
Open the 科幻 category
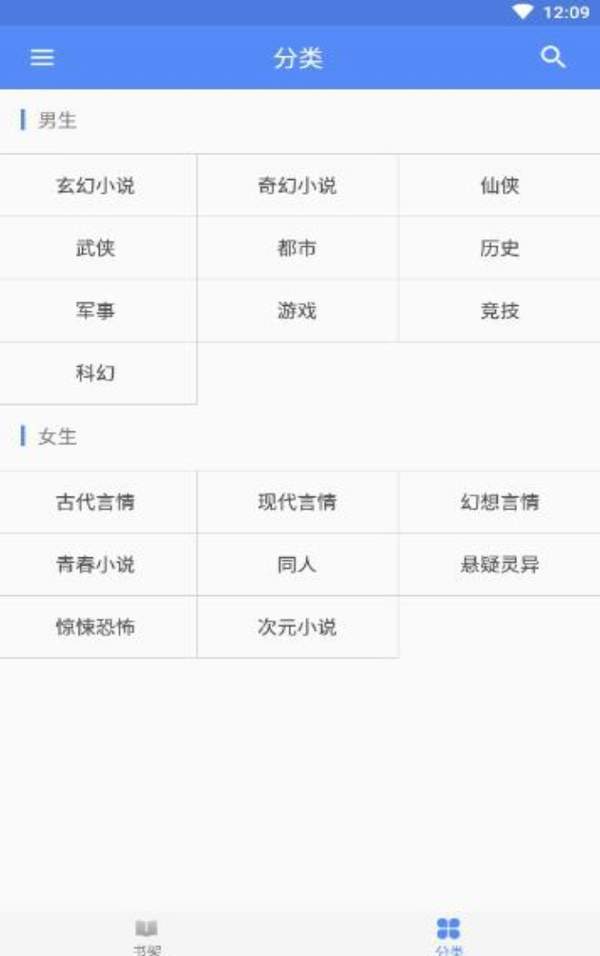96,373
